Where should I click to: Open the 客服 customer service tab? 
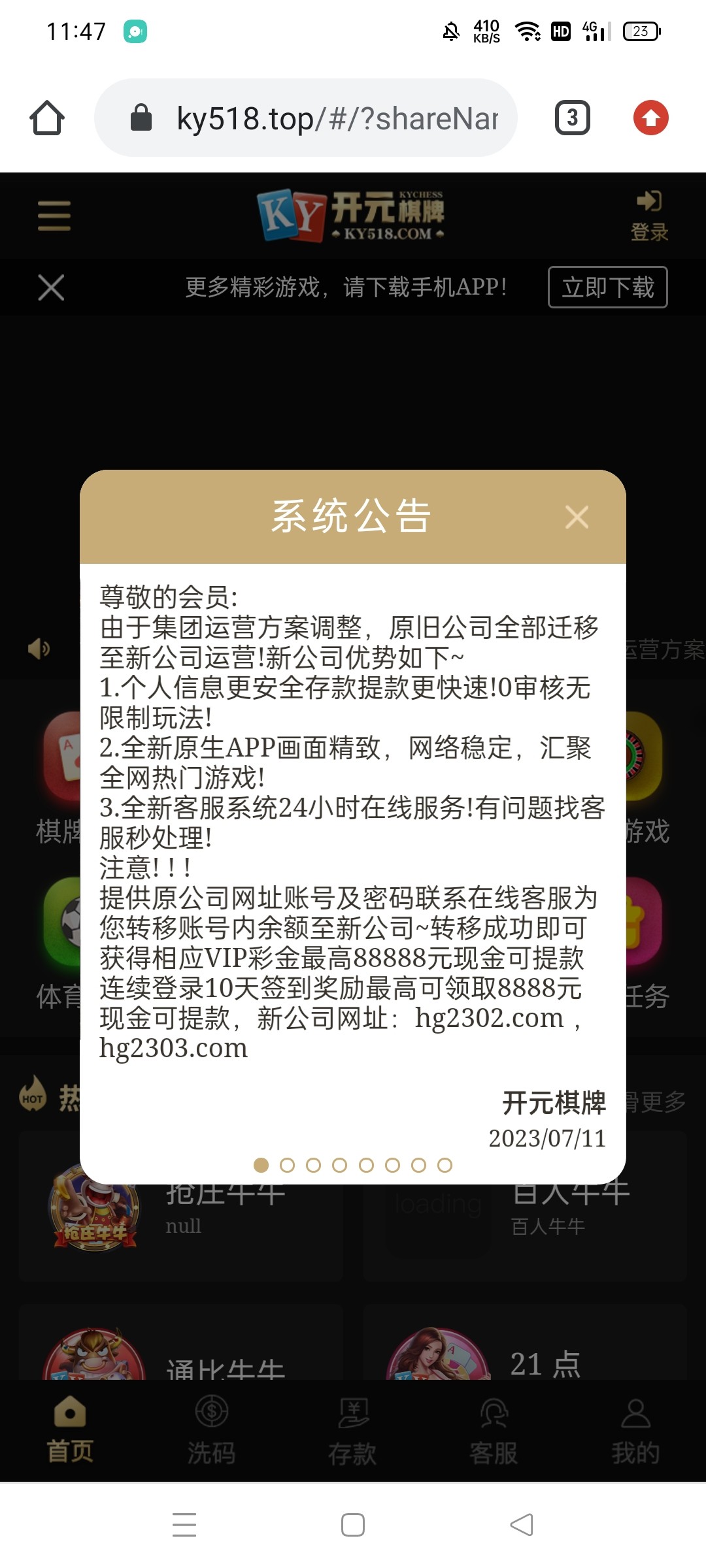494,1429
